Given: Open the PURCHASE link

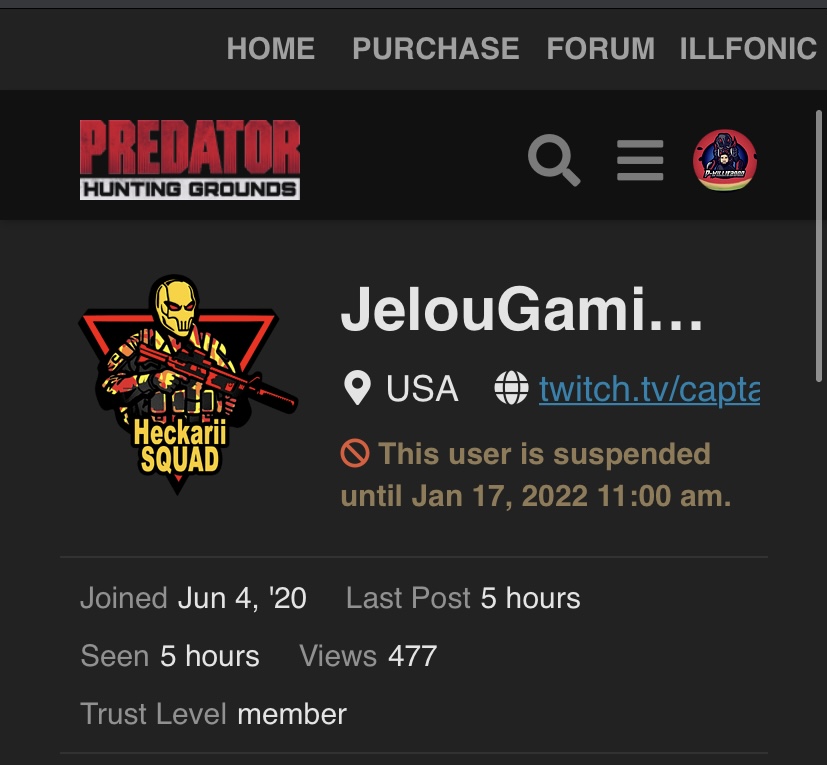Looking at the screenshot, I should [435, 48].
